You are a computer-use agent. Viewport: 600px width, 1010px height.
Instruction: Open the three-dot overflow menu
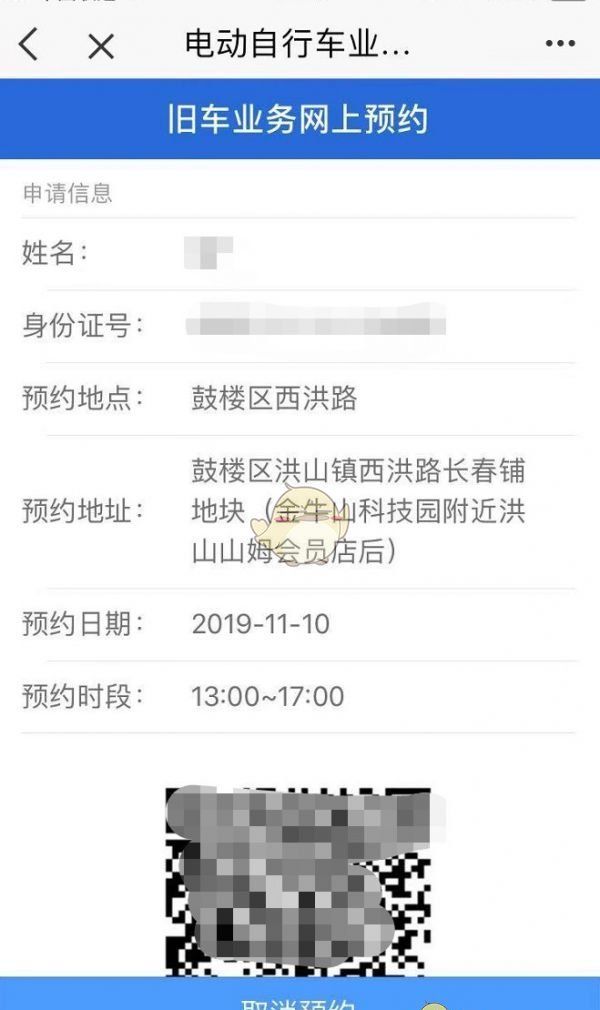(x=559, y=44)
